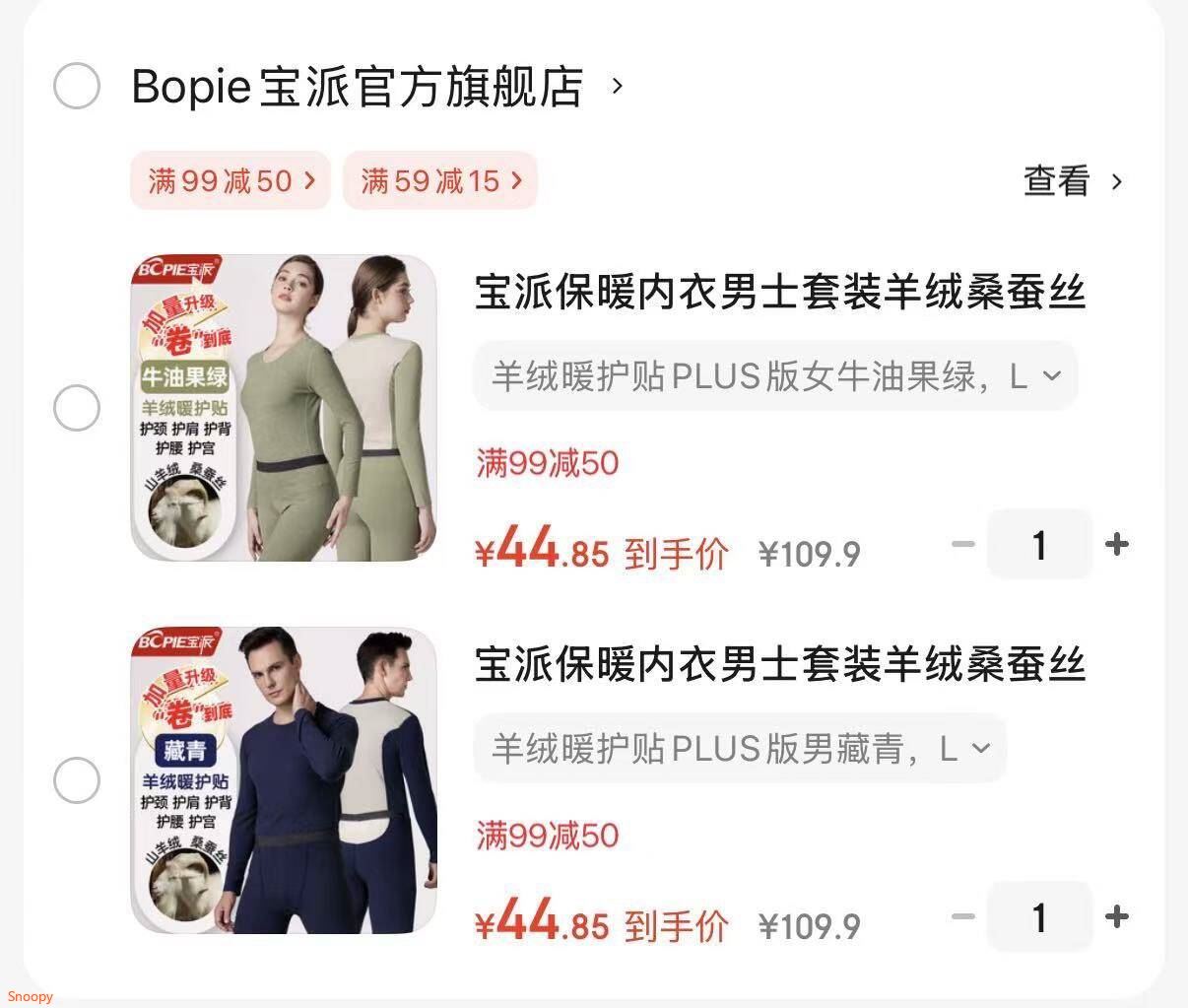This screenshot has height=1008, width=1188.
Task: Open the 藏青 product image
Action: [x=284, y=780]
